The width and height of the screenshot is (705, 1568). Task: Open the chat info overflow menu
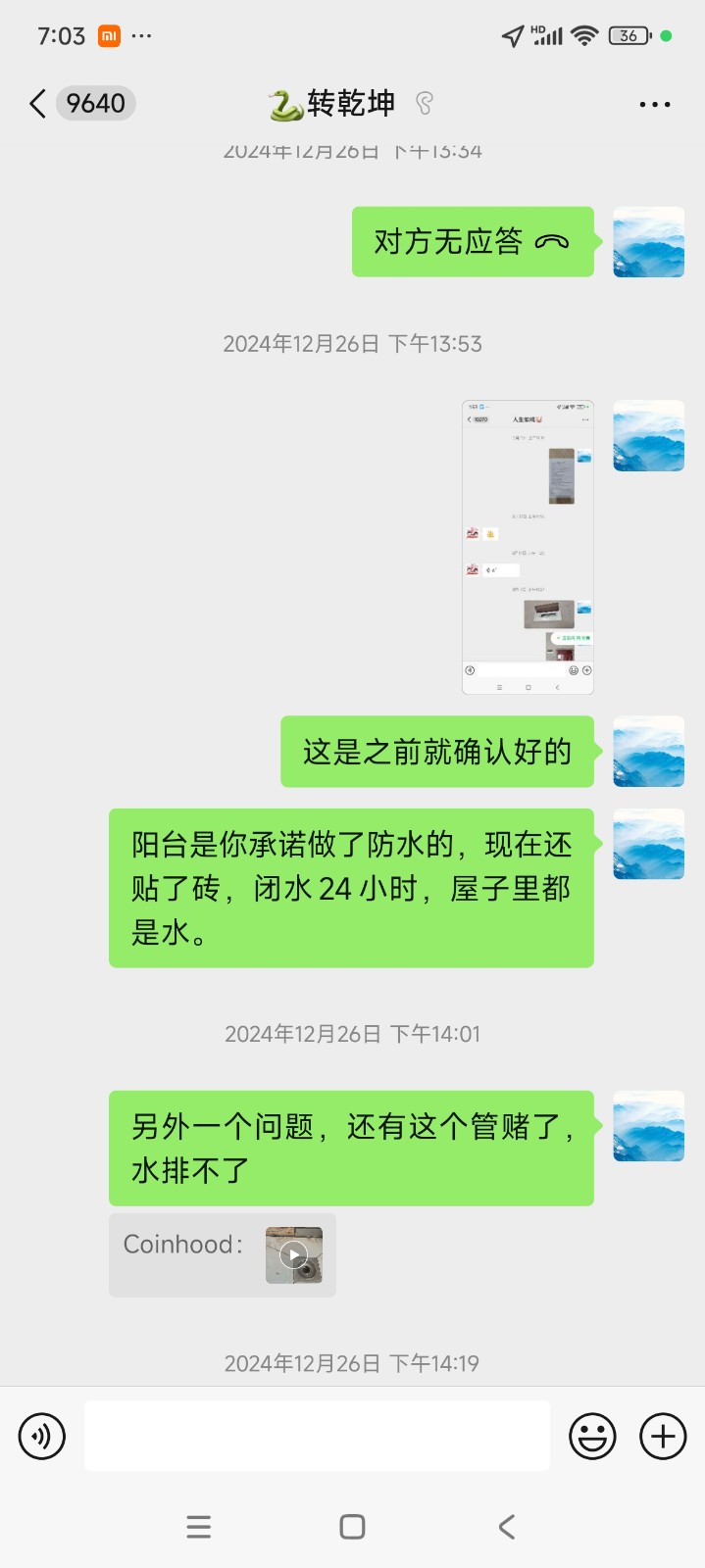(x=654, y=104)
